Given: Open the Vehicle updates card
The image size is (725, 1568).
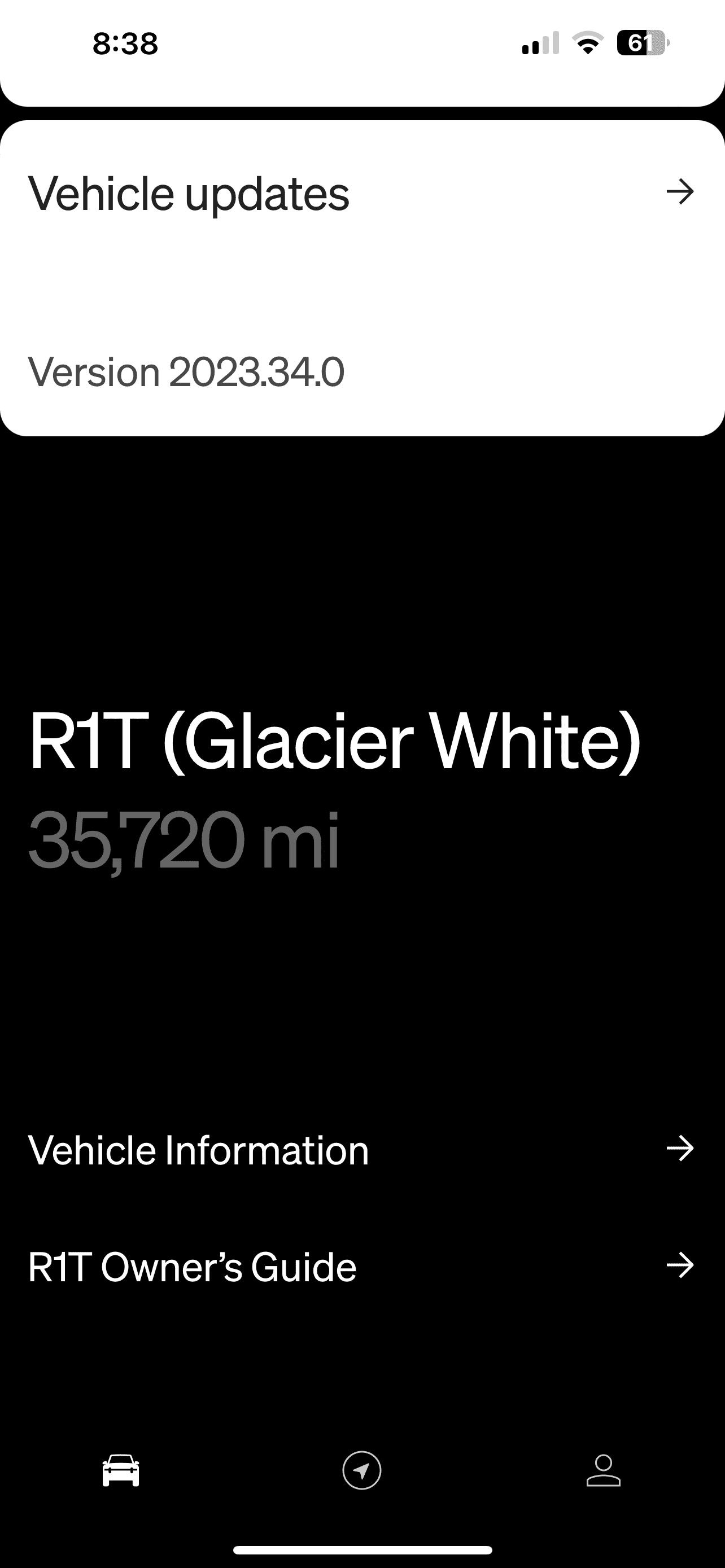Looking at the screenshot, I should [362, 278].
